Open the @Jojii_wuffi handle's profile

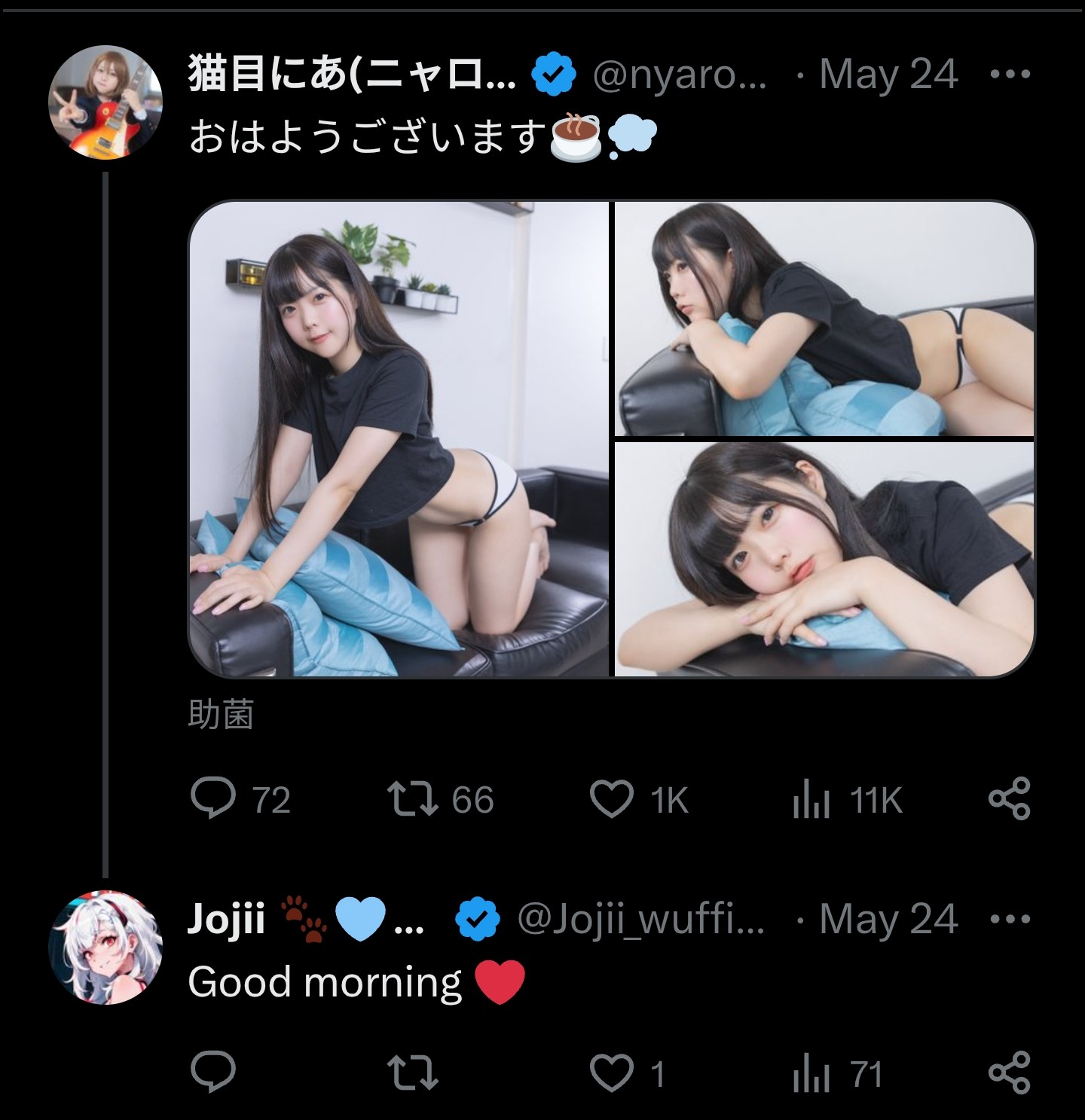click(x=640, y=920)
